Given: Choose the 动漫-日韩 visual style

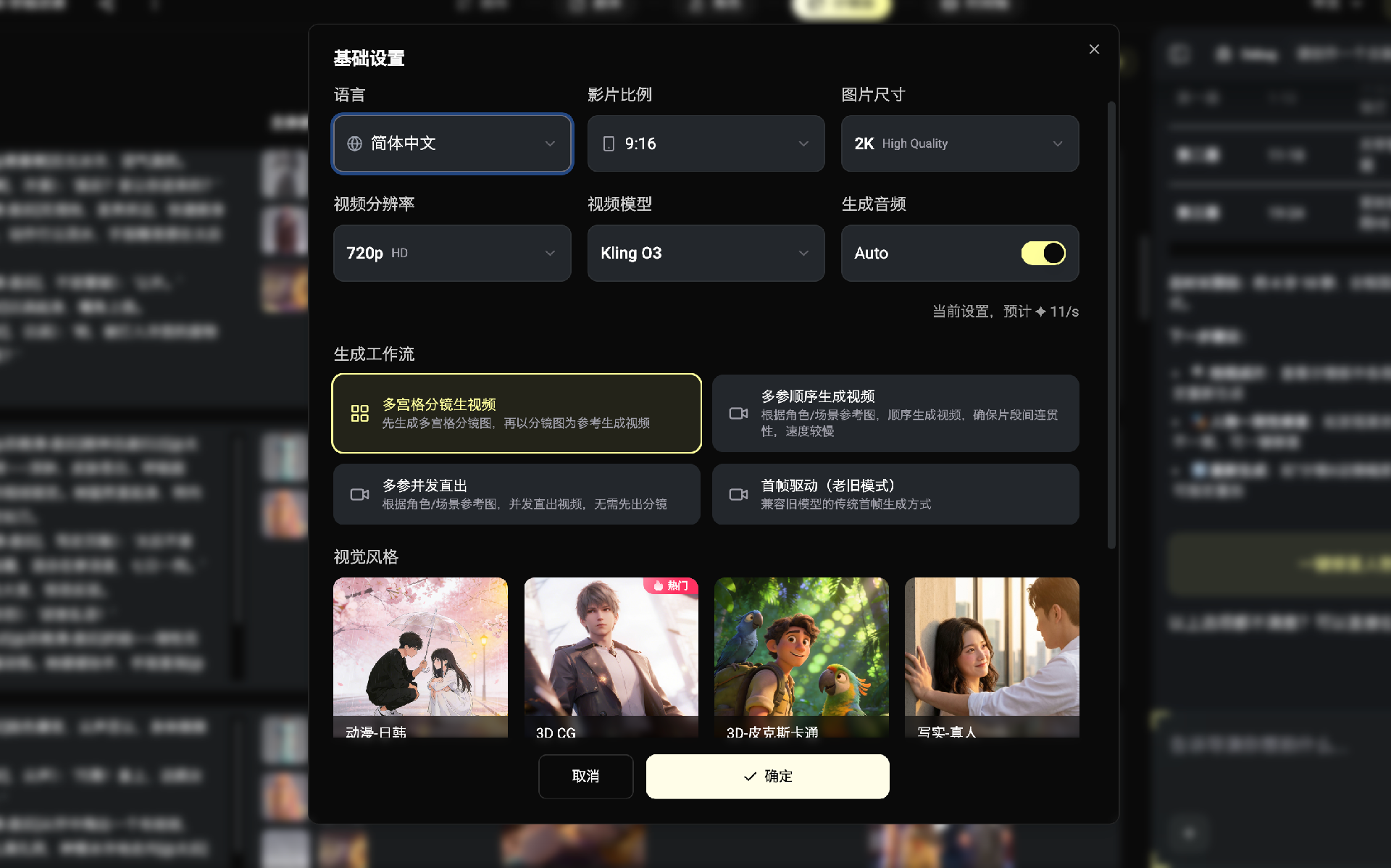Looking at the screenshot, I should (x=420, y=656).
